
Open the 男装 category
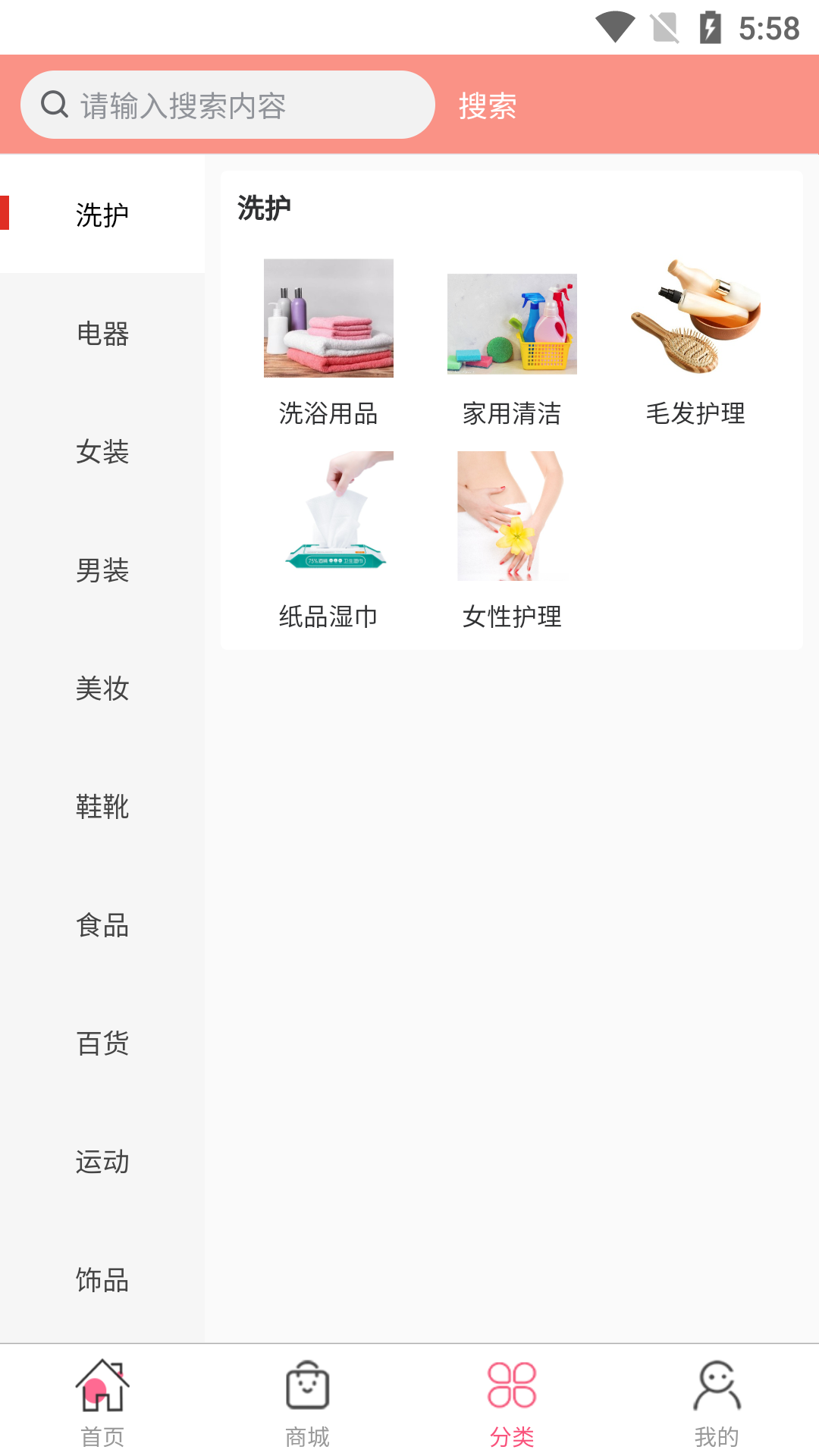click(x=102, y=570)
